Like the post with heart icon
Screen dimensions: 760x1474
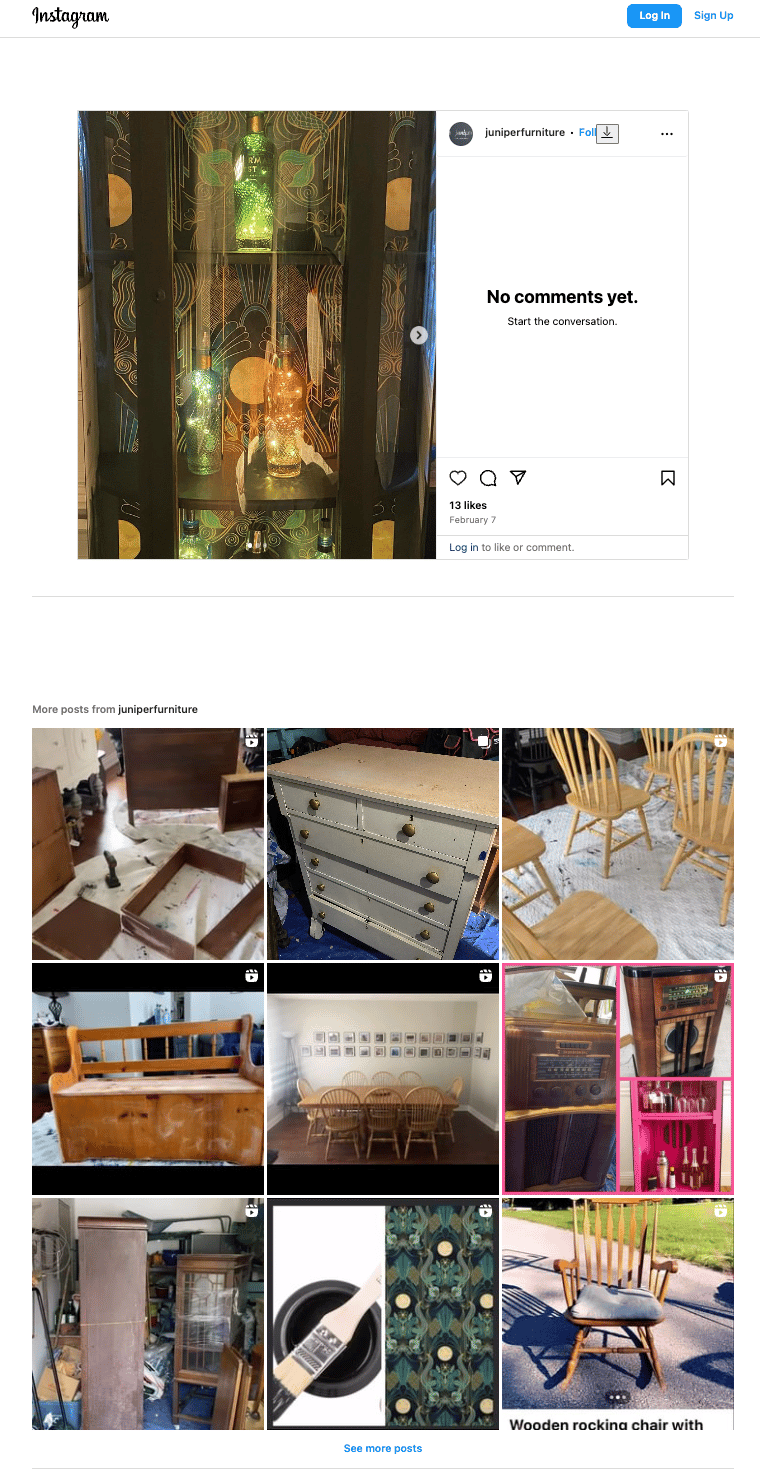click(458, 478)
